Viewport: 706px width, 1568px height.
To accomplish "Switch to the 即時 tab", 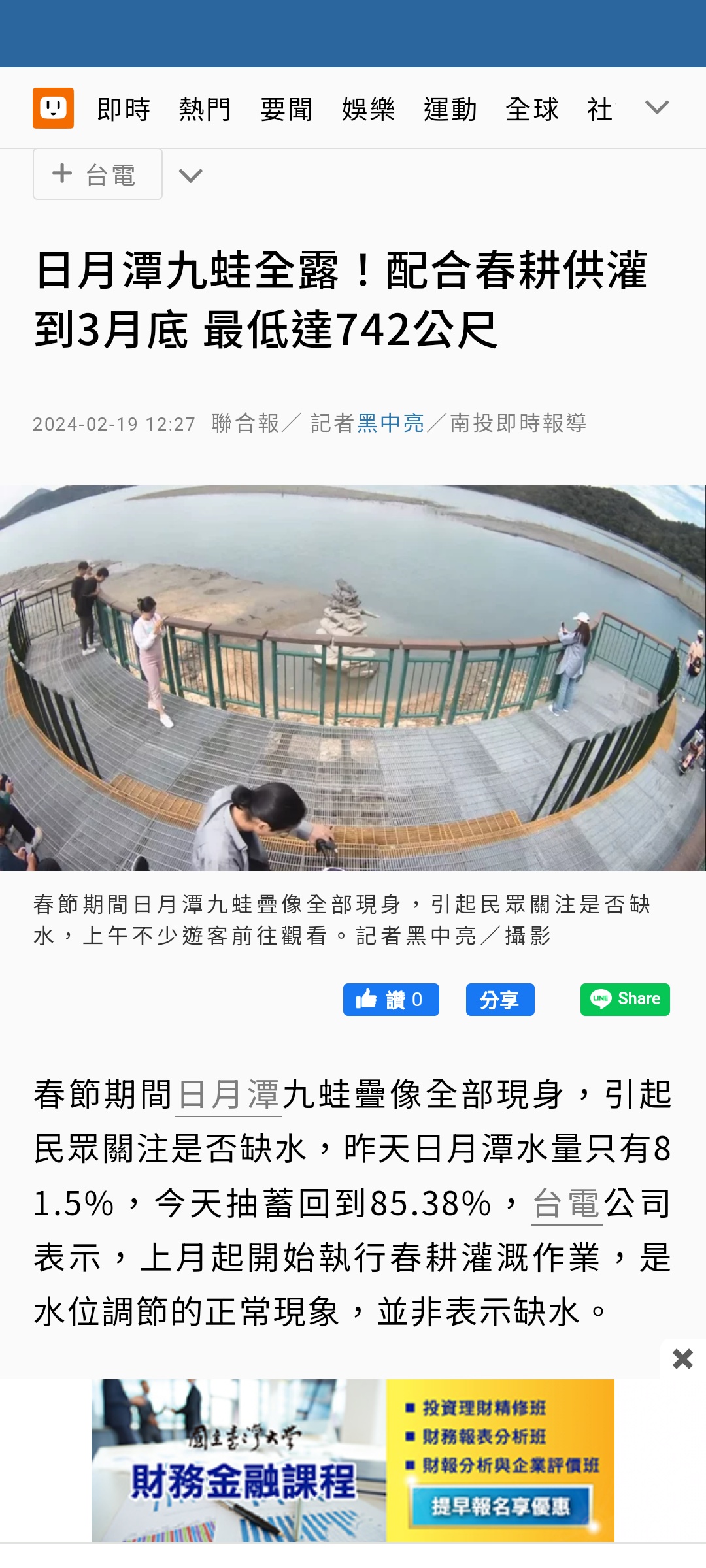I will pos(124,109).
